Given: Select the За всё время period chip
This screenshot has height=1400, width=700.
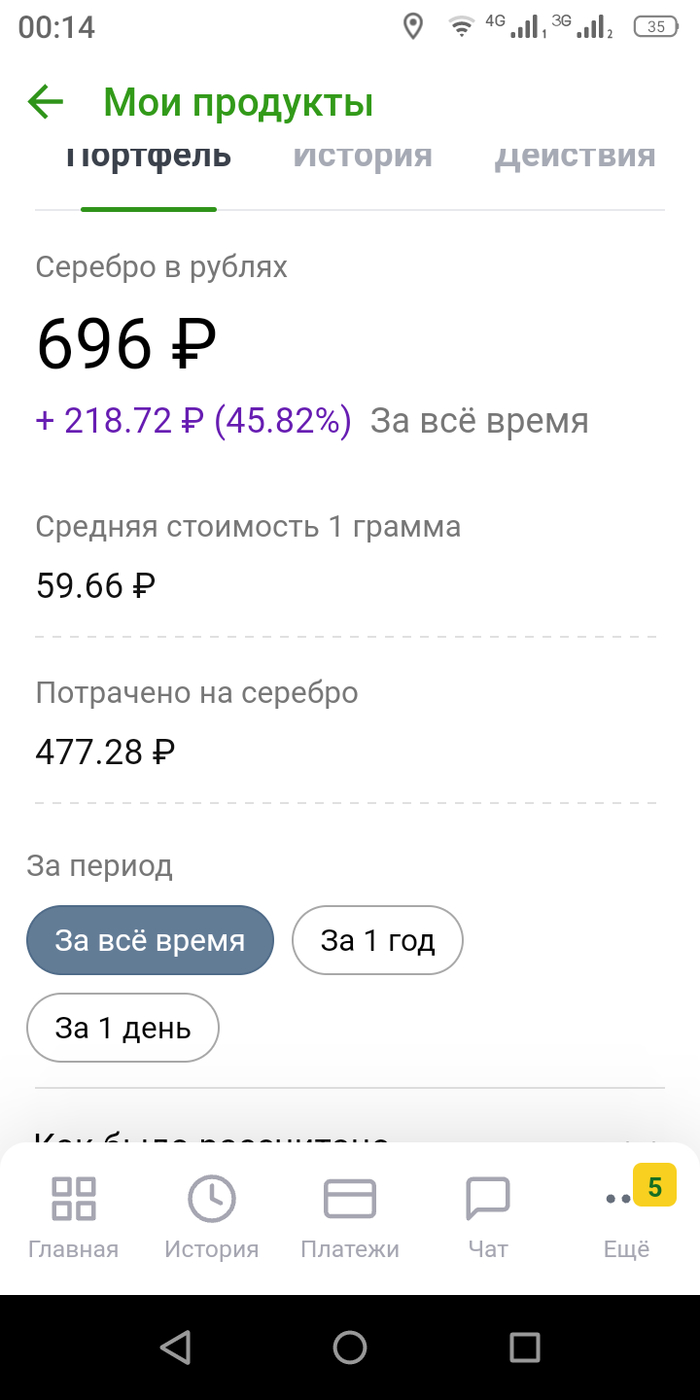Looking at the screenshot, I should point(150,940).
